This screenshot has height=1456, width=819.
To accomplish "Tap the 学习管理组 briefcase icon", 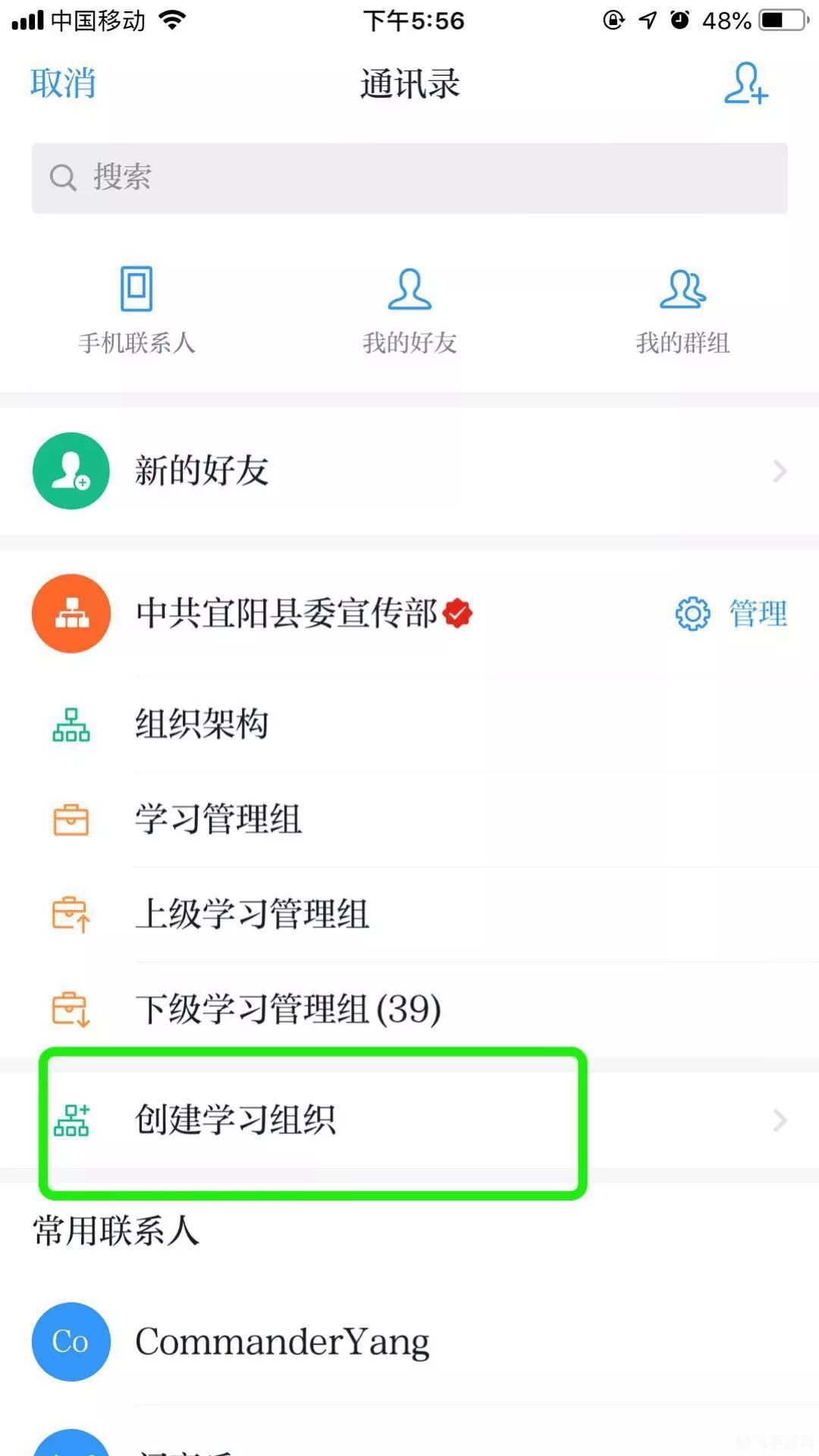I will tap(71, 820).
